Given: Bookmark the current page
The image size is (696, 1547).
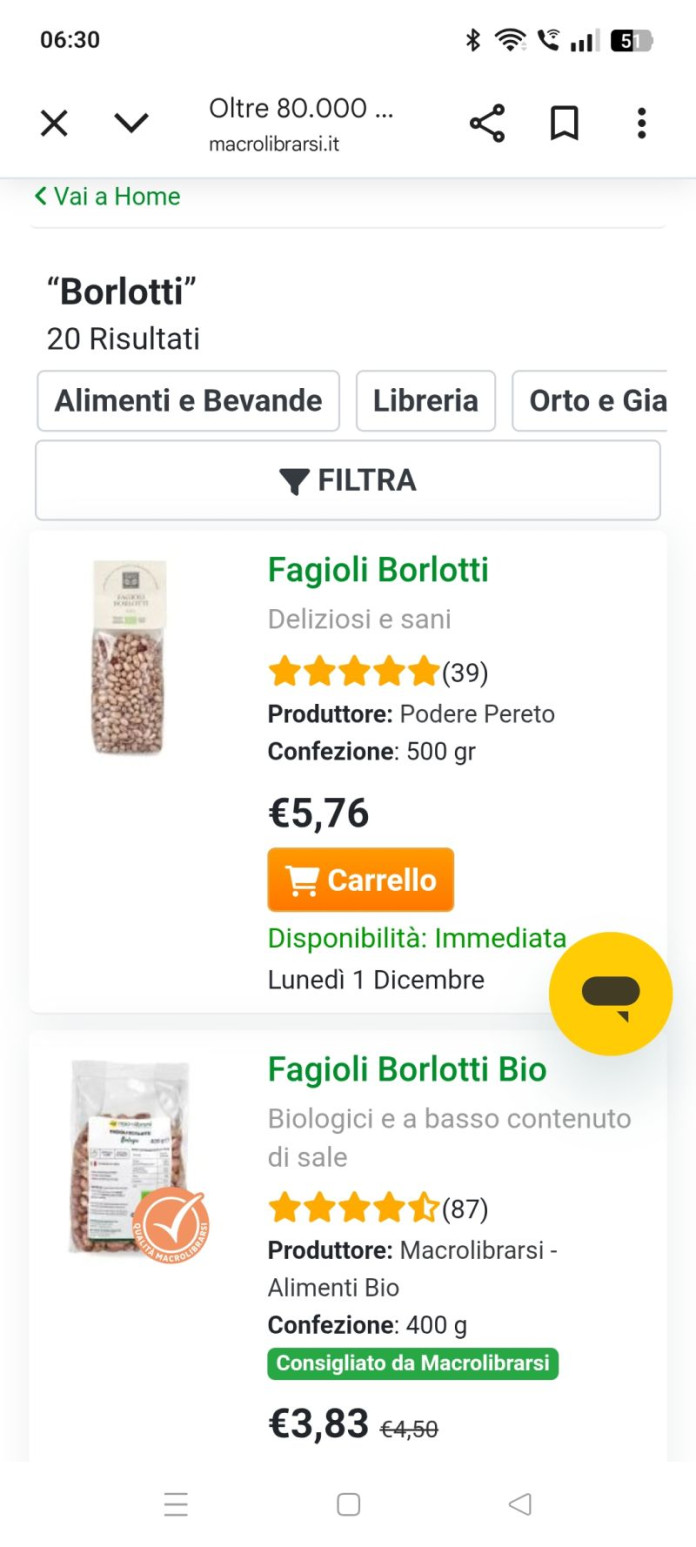Looking at the screenshot, I should [x=564, y=123].
